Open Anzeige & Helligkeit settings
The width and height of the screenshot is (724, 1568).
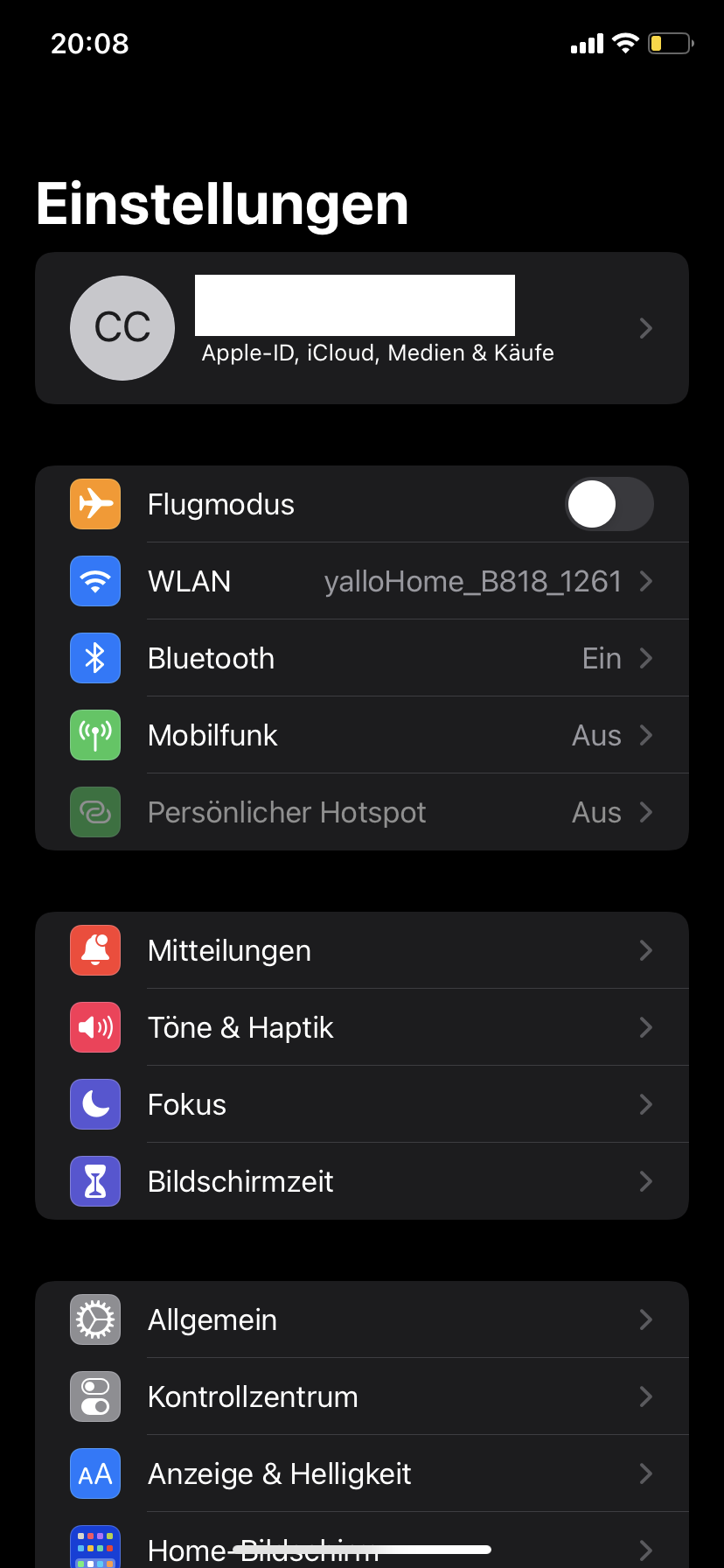[361, 1474]
